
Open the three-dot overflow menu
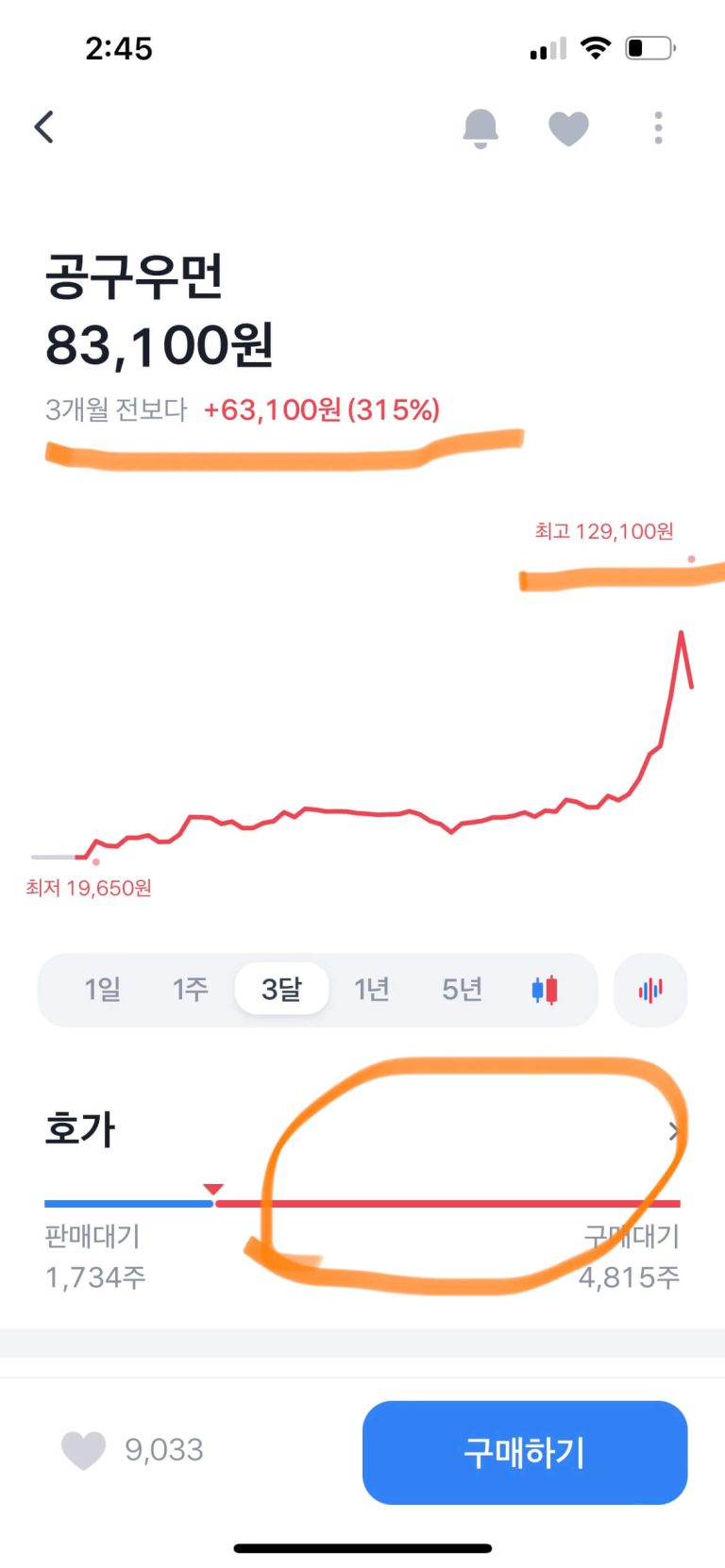[658, 128]
